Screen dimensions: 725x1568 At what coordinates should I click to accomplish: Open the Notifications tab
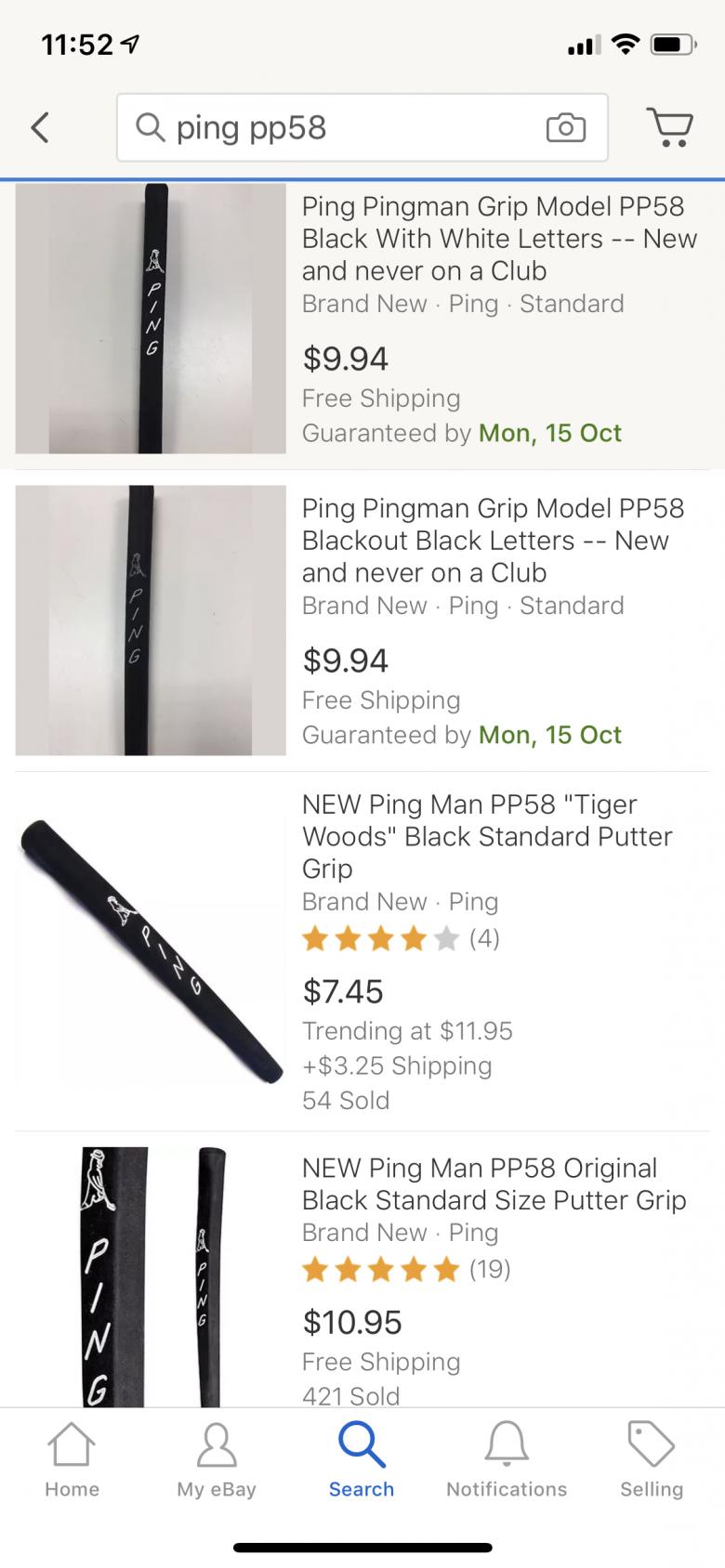pos(507,1460)
